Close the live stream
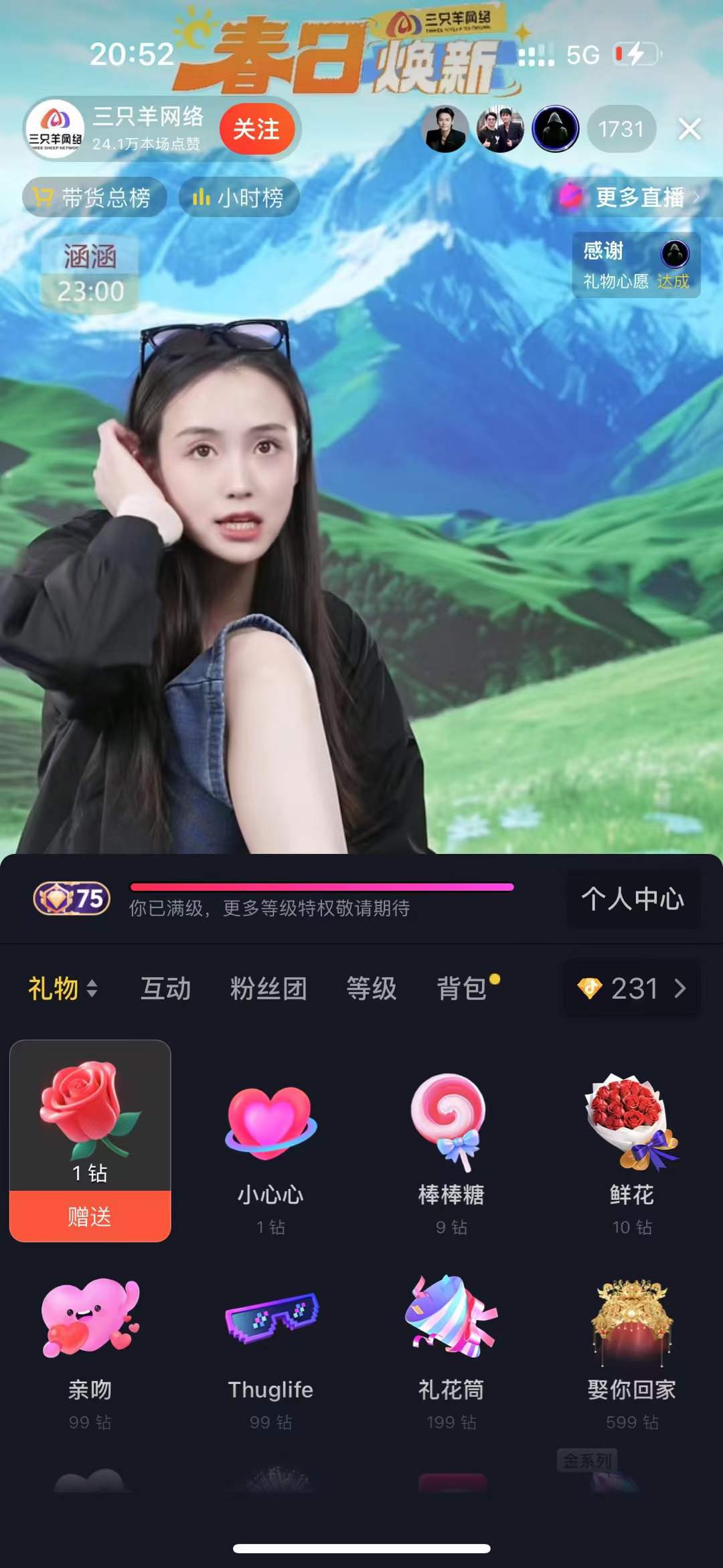Screen dimensions: 723x1568 pyautogui.click(x=689, y=129)
